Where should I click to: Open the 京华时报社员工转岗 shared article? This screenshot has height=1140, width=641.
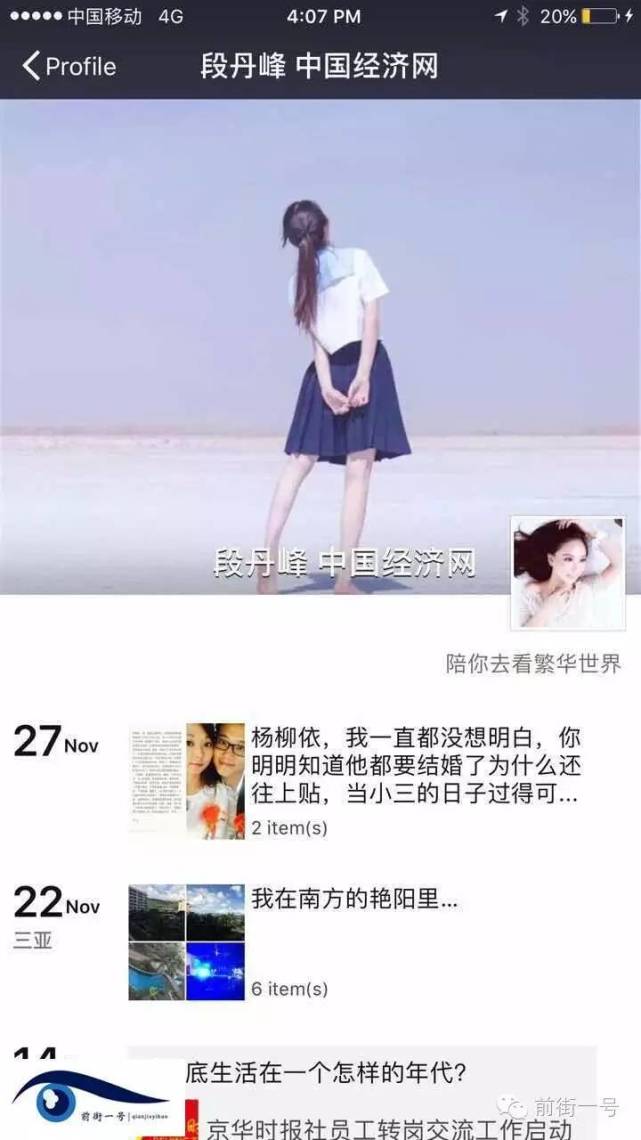coord(390,1128)
